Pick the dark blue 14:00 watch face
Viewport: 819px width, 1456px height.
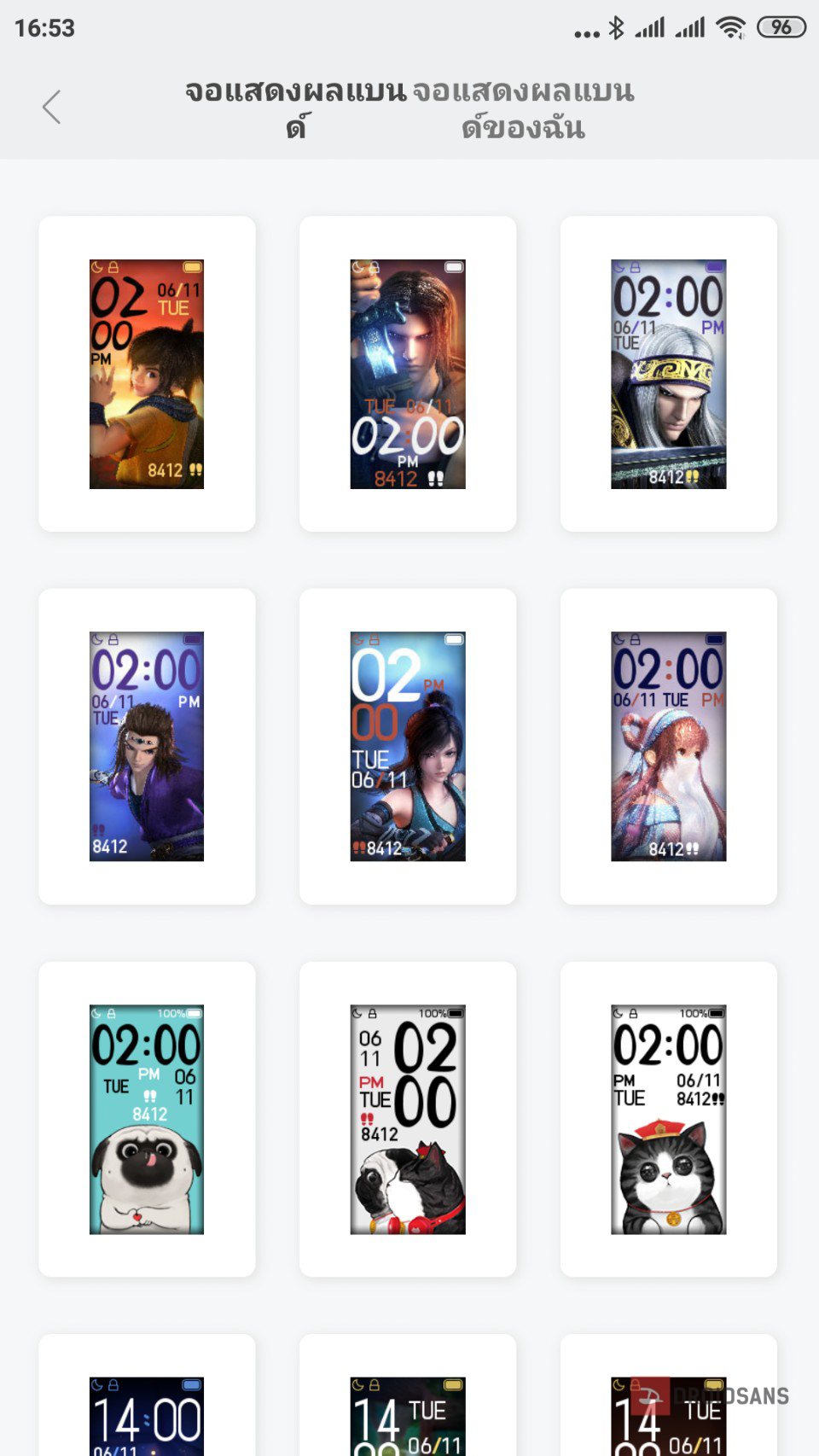tap(147, 1413)
